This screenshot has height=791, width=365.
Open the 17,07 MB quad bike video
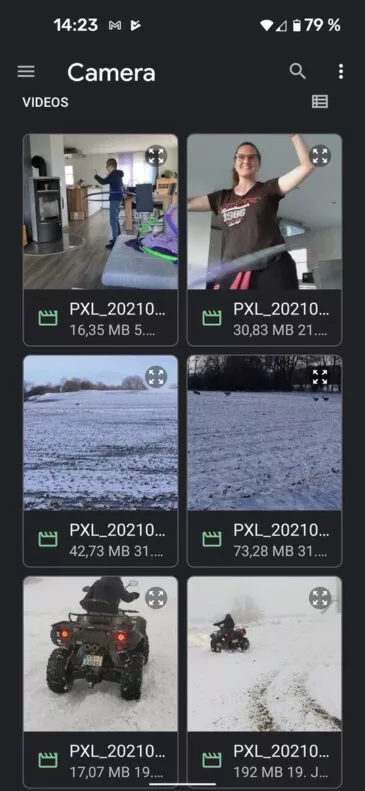pos(100,683)
